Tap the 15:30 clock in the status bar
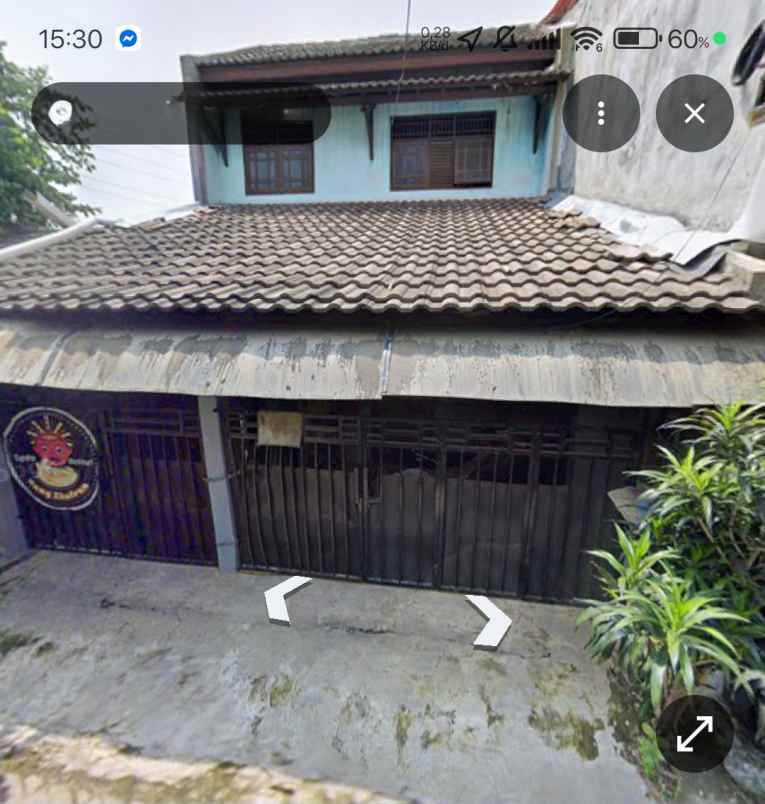The image size is (765, 804). click(x=71, y=38)
